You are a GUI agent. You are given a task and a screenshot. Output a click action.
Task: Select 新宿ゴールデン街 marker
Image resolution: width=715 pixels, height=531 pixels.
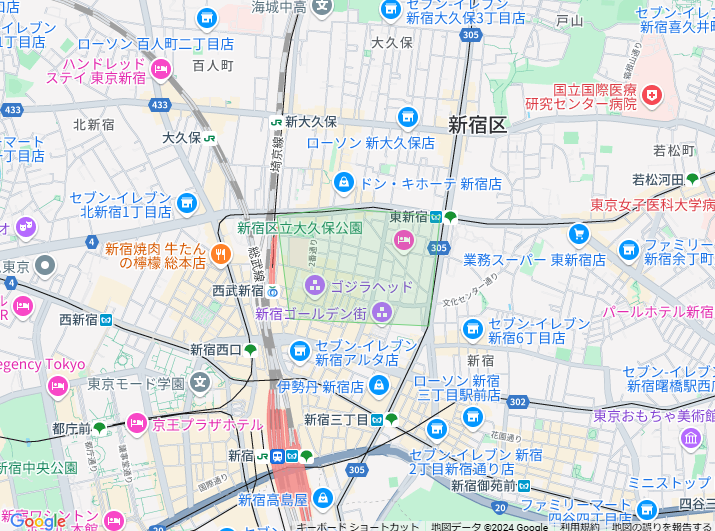[x=382, y=313]
